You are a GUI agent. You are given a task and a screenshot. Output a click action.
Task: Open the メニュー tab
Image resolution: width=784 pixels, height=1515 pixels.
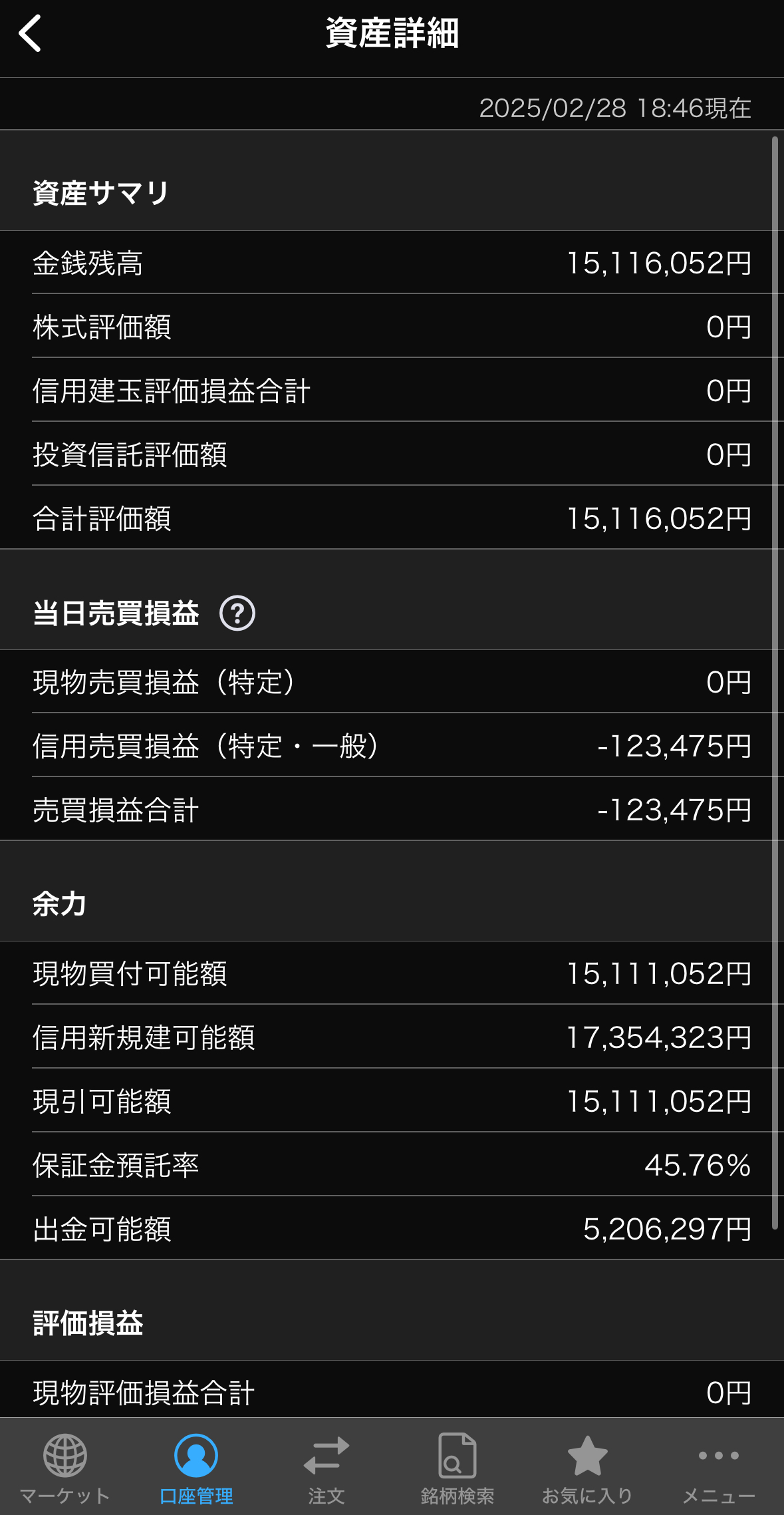[718, 1467]
